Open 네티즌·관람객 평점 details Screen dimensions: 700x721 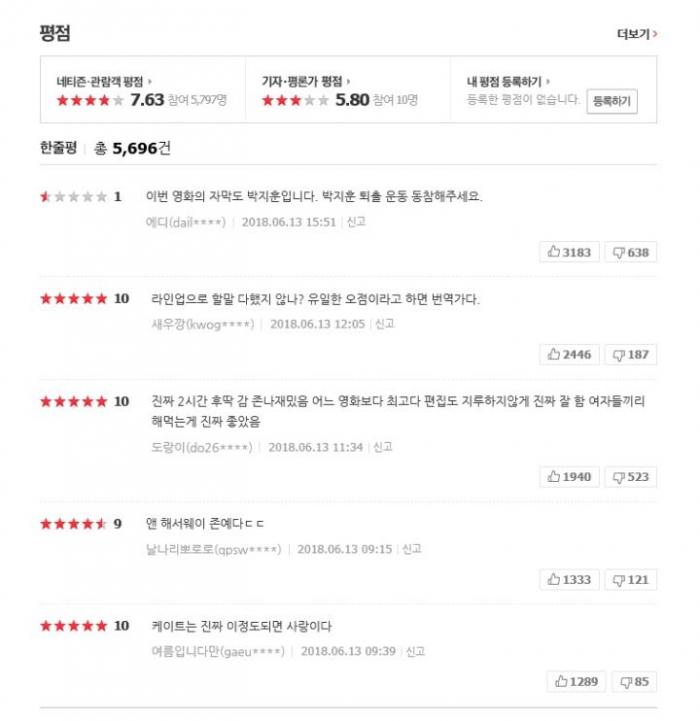(x=103, y=81)
